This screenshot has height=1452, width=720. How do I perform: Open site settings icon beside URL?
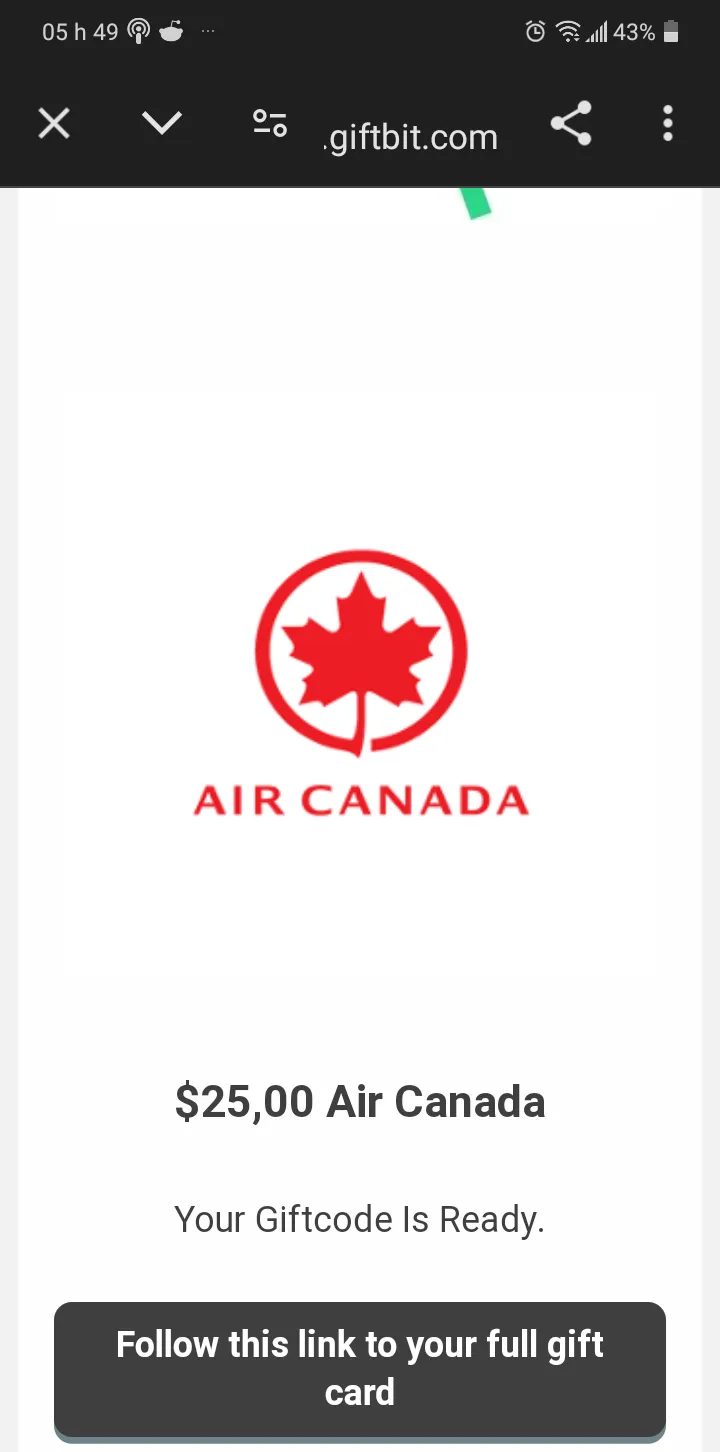point(269,124)
